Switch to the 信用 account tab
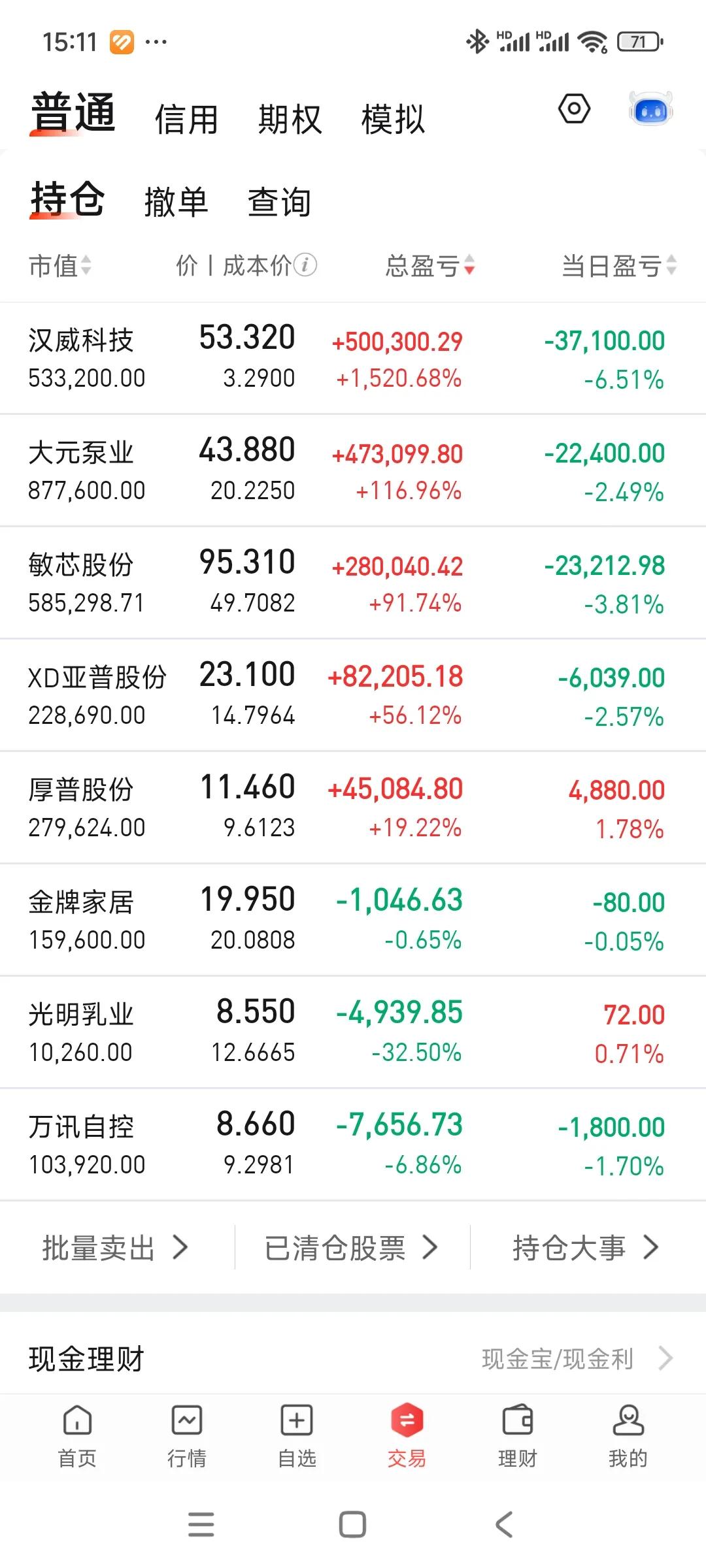Screen dimensions: 706x1568 186,120
